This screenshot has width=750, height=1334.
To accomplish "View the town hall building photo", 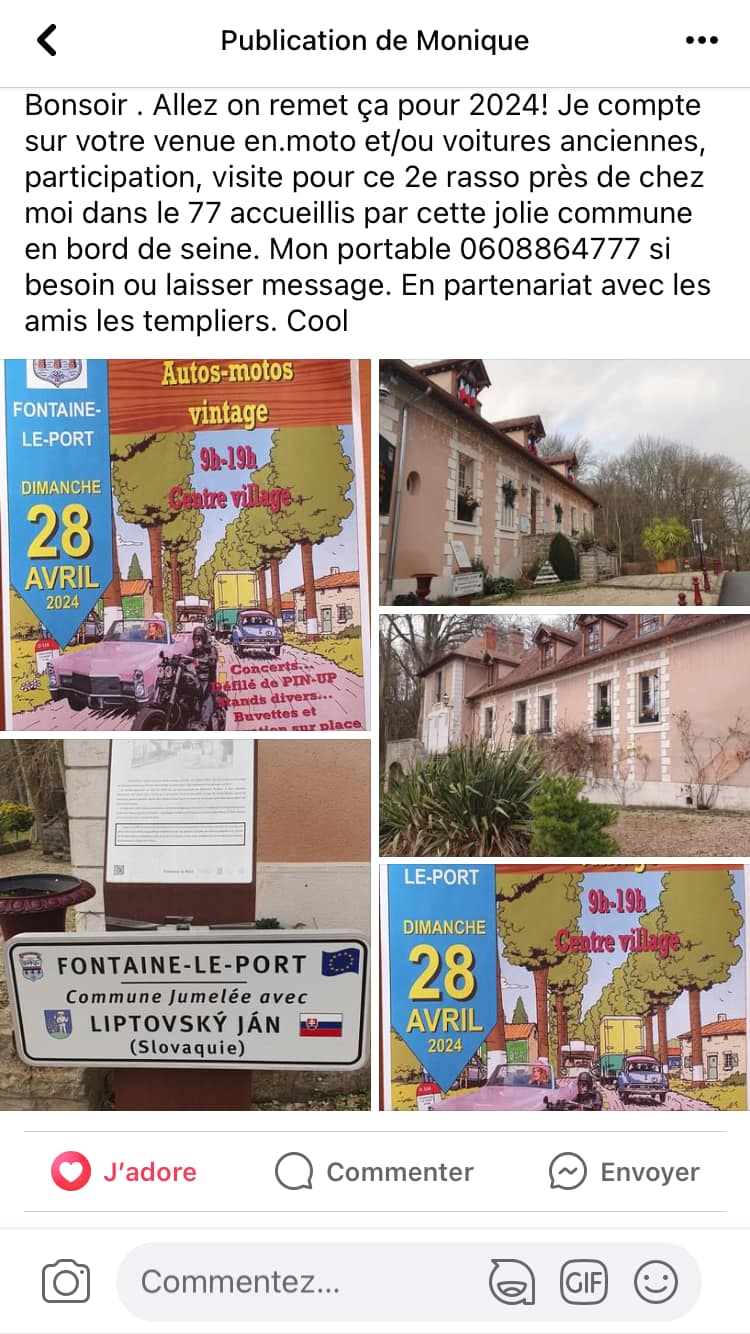I will click(x=564, y=482).
